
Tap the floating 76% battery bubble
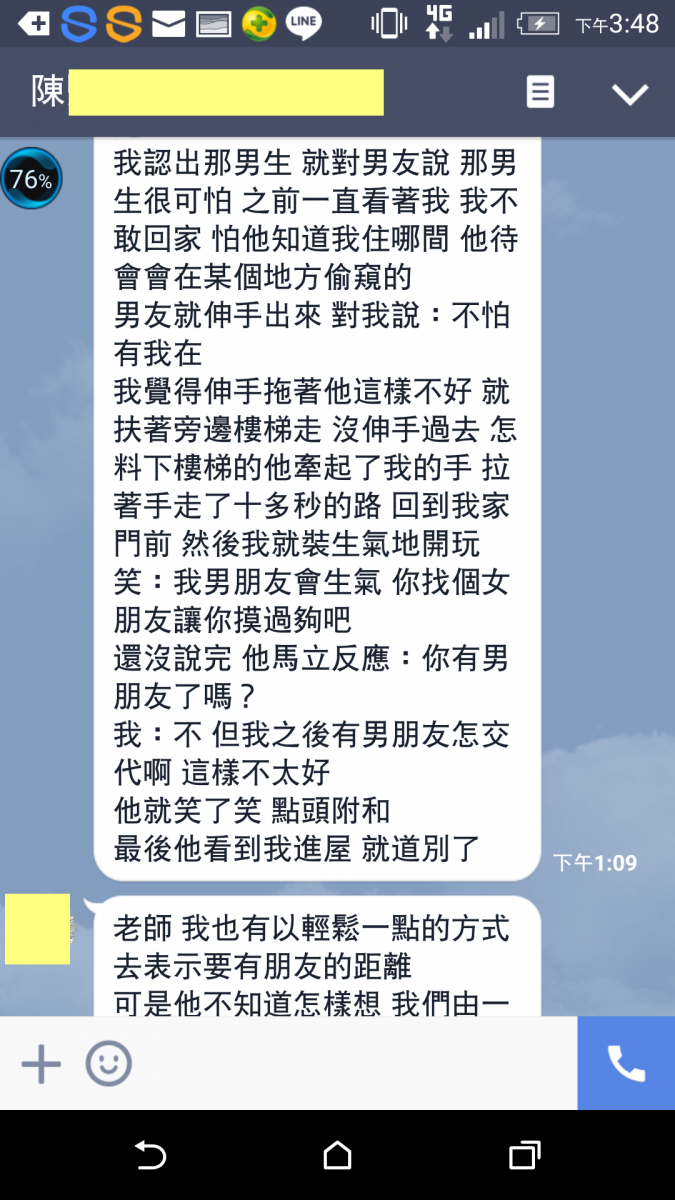(31, 180)
